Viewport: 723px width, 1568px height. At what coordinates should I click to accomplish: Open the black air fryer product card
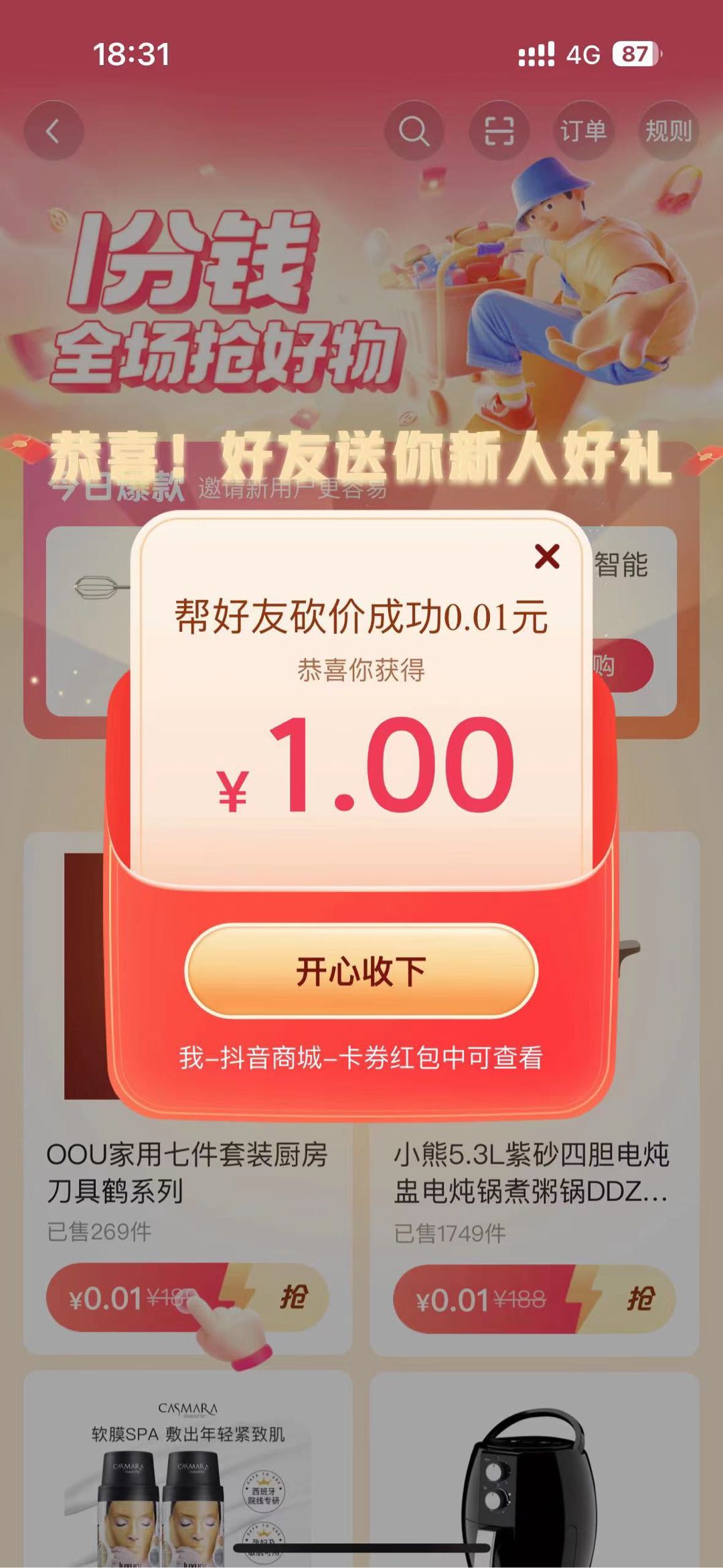[534, 1473]
